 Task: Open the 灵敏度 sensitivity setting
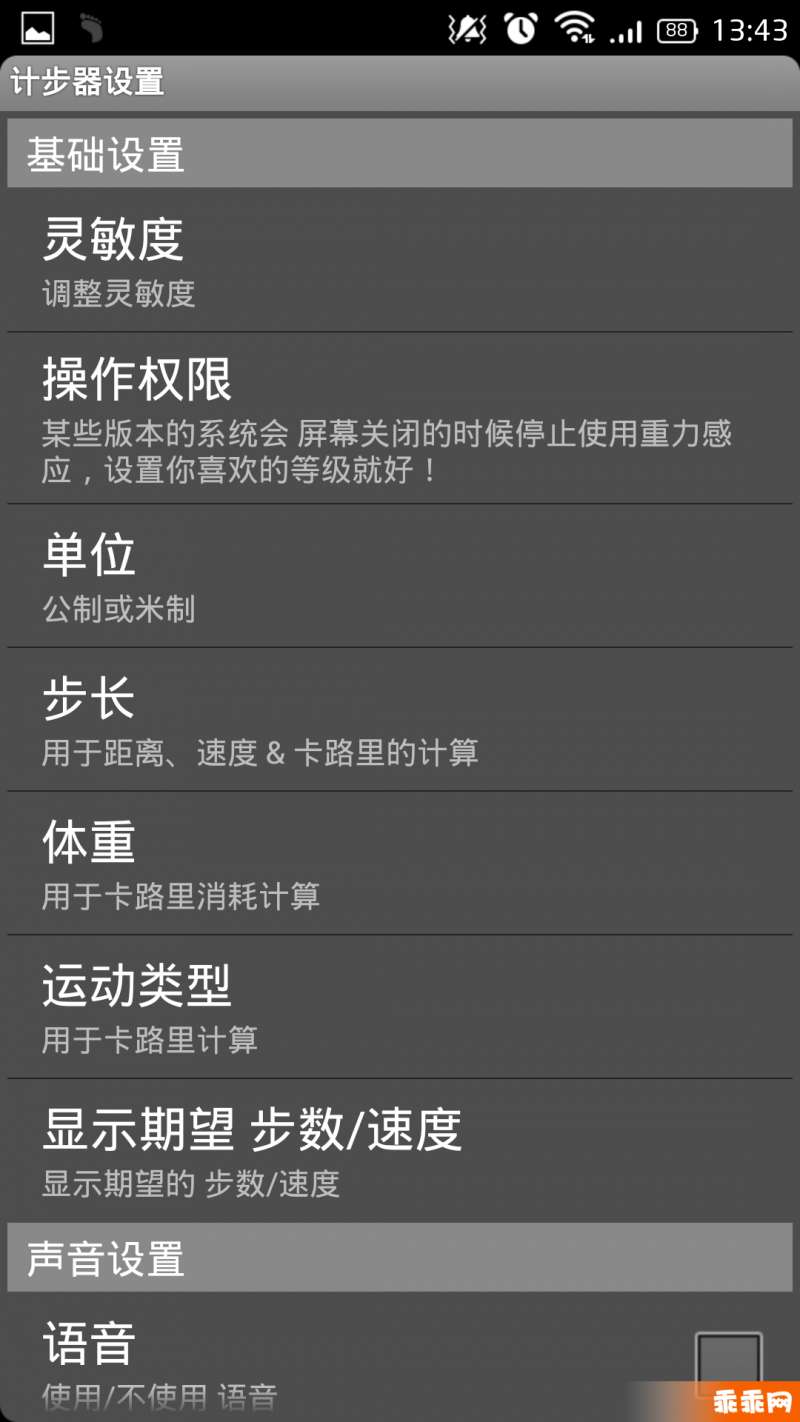click(400, 260)
